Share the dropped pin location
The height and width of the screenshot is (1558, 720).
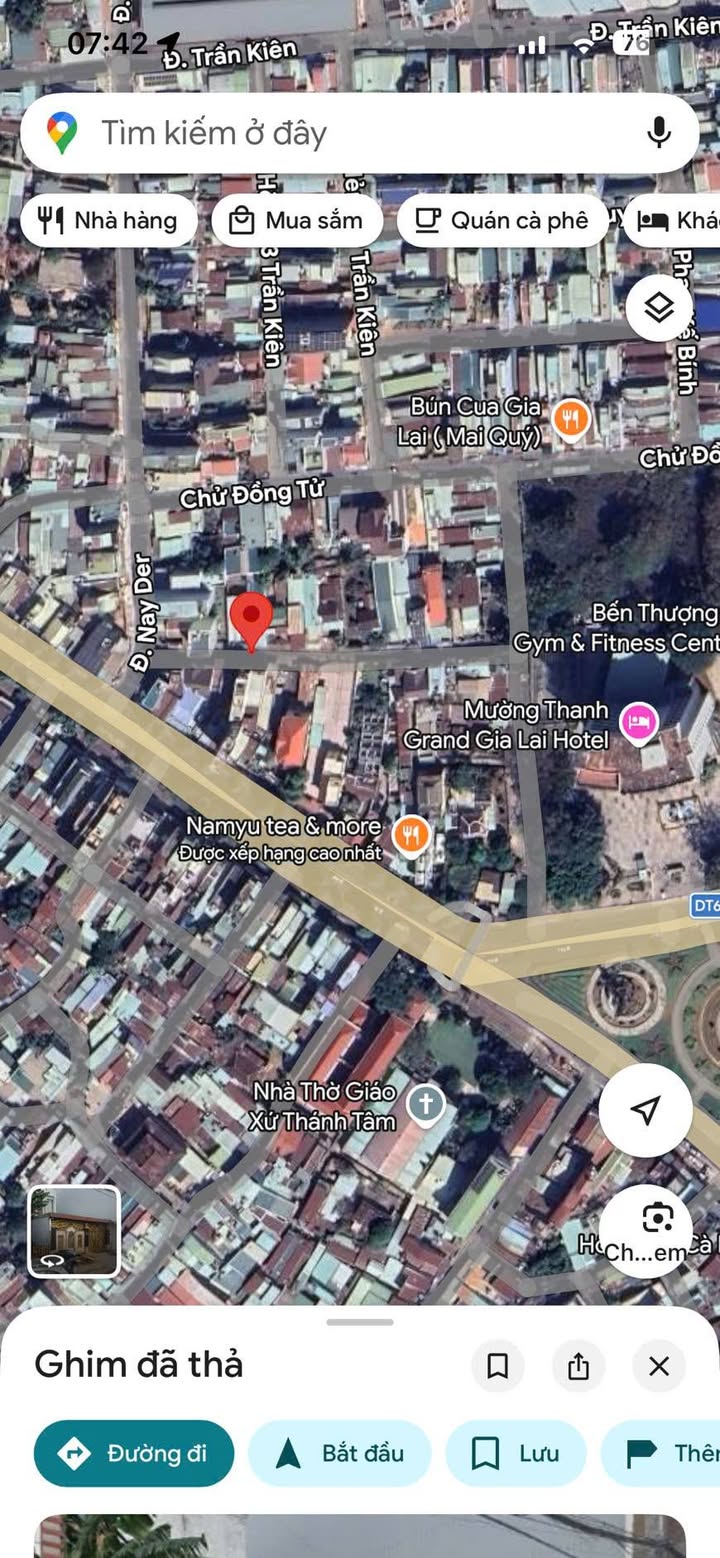[x=578, y=1366]
